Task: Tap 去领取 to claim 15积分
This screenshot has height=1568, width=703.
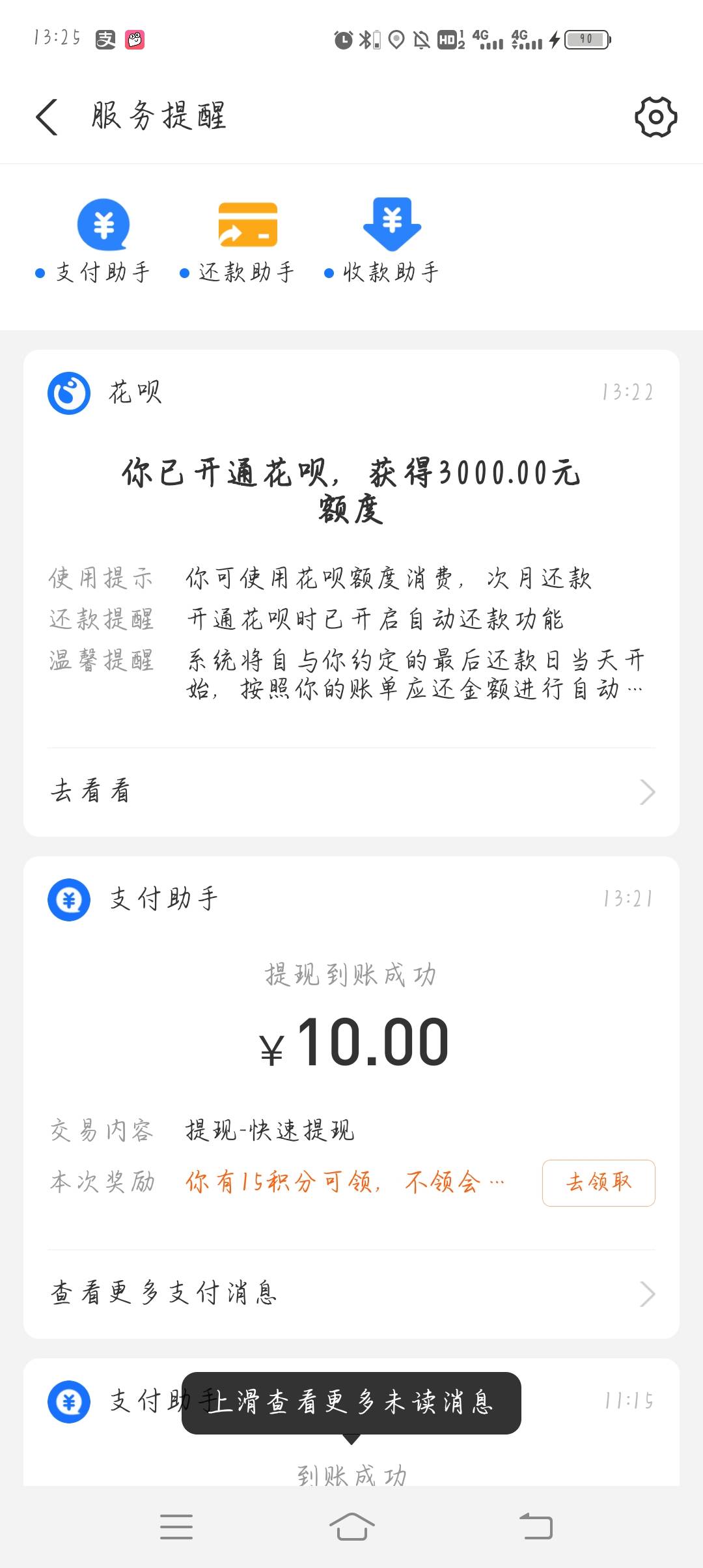Action: point(598,1183)
